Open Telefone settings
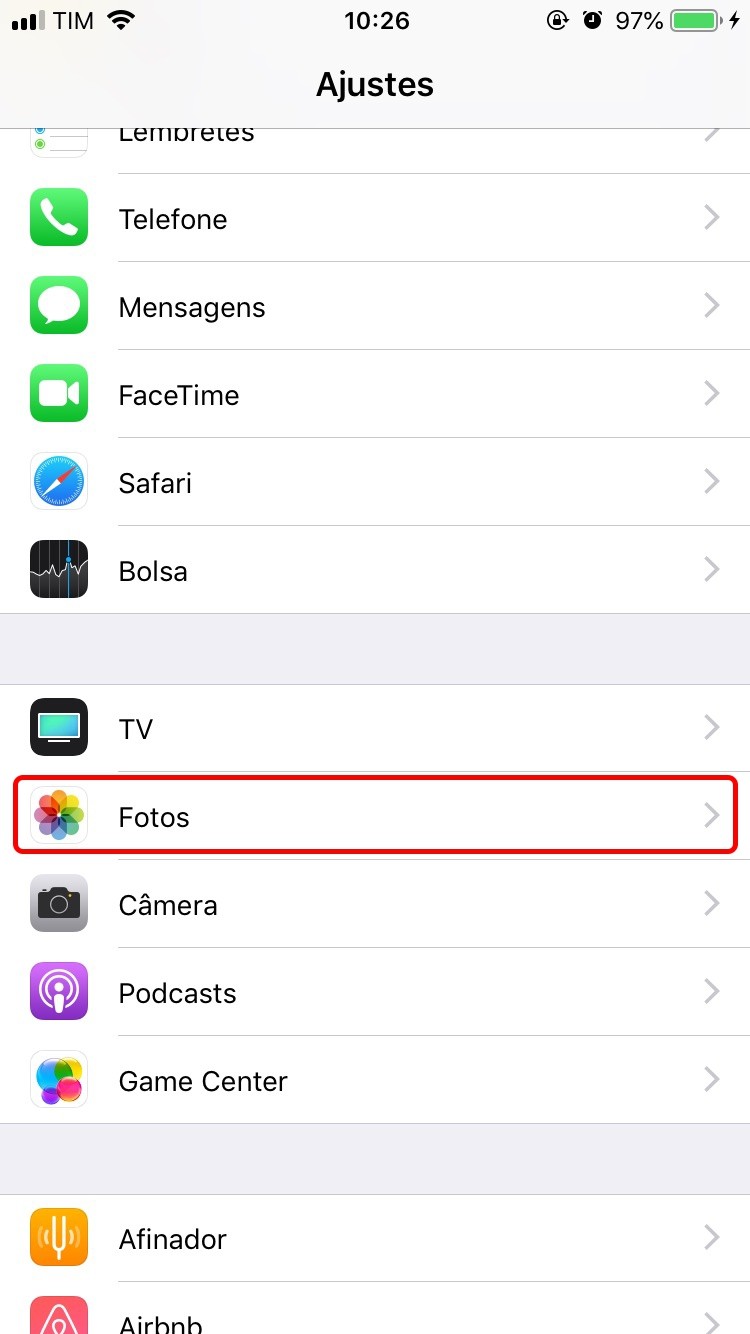 375,219
